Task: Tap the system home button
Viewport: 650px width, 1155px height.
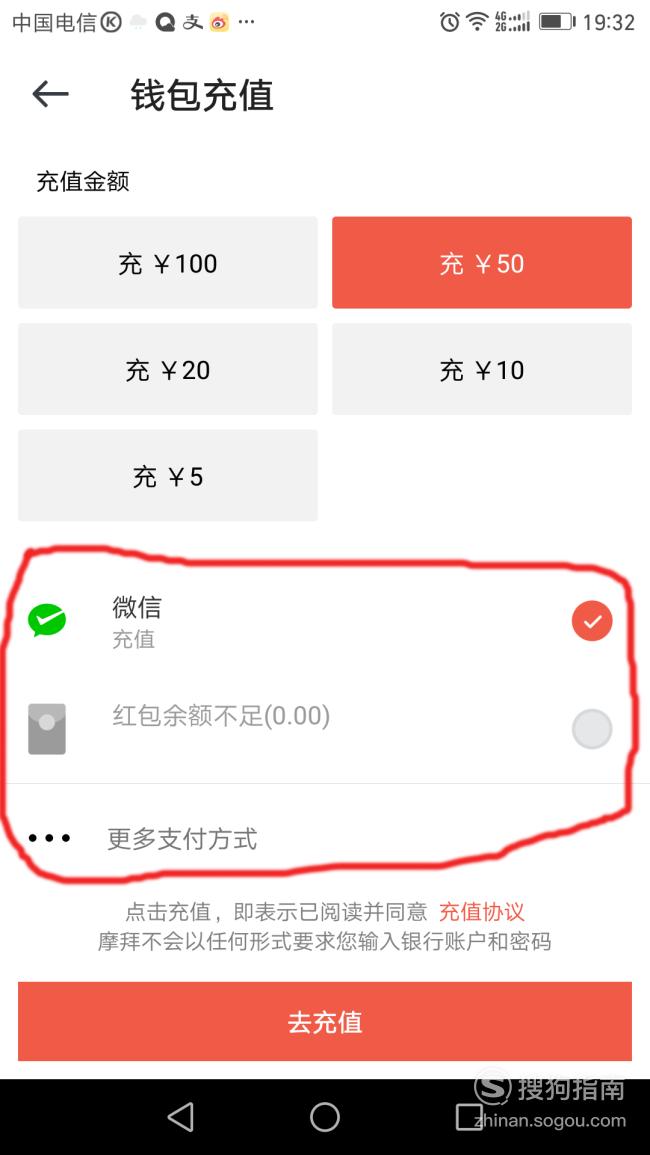Action: [x=325, y=1117]
